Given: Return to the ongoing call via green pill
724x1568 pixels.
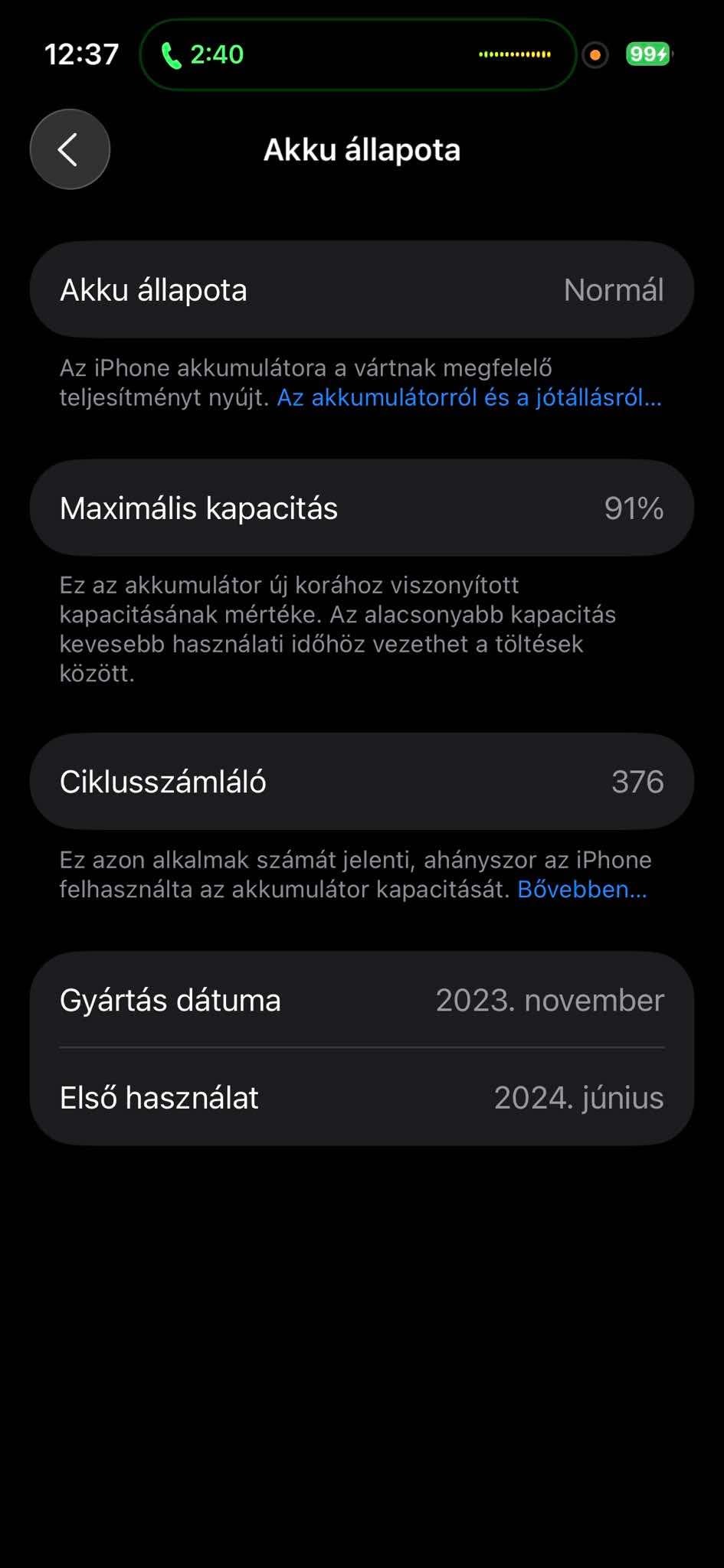Looking at the screenshot, I should (357, 54).
